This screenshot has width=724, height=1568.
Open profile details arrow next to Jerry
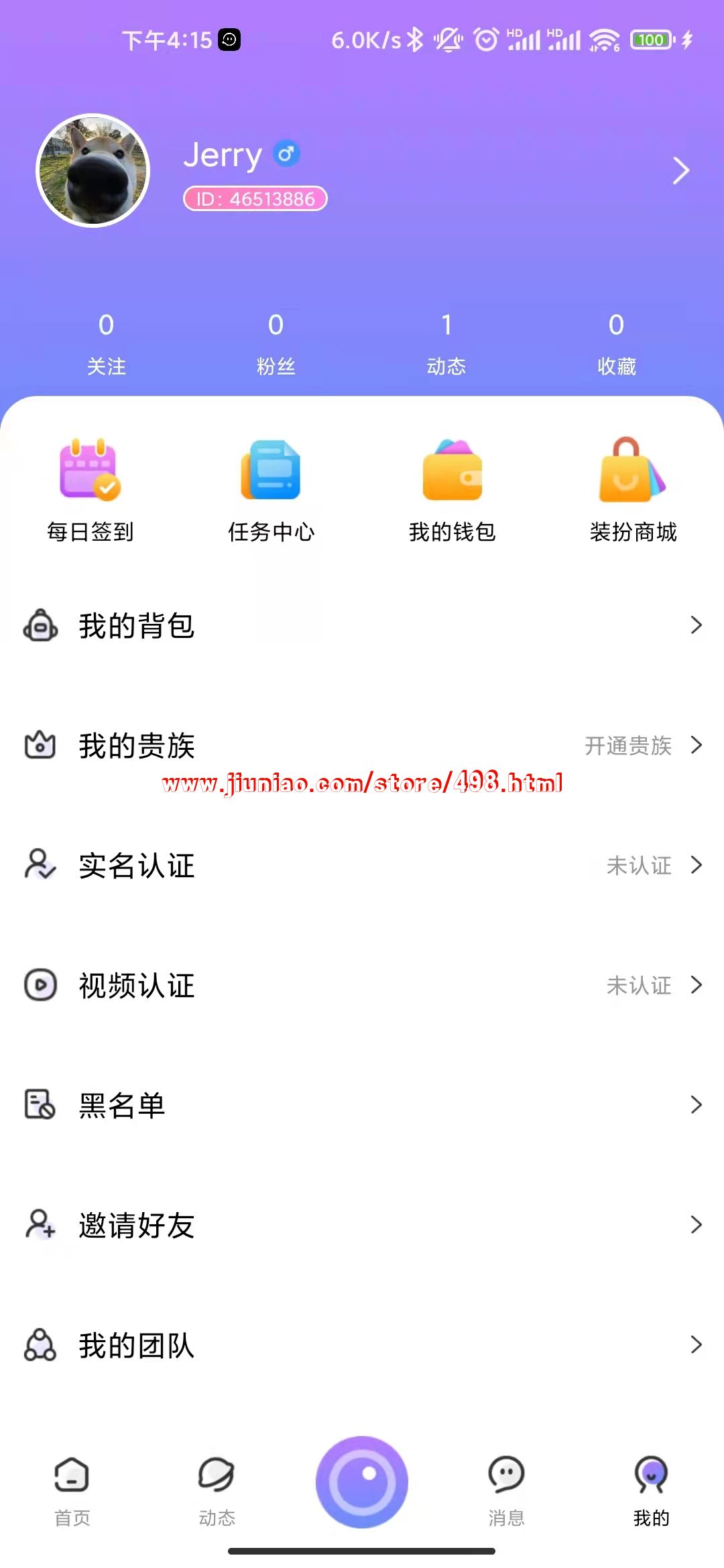pyautogui.click(x=680, y=171)
